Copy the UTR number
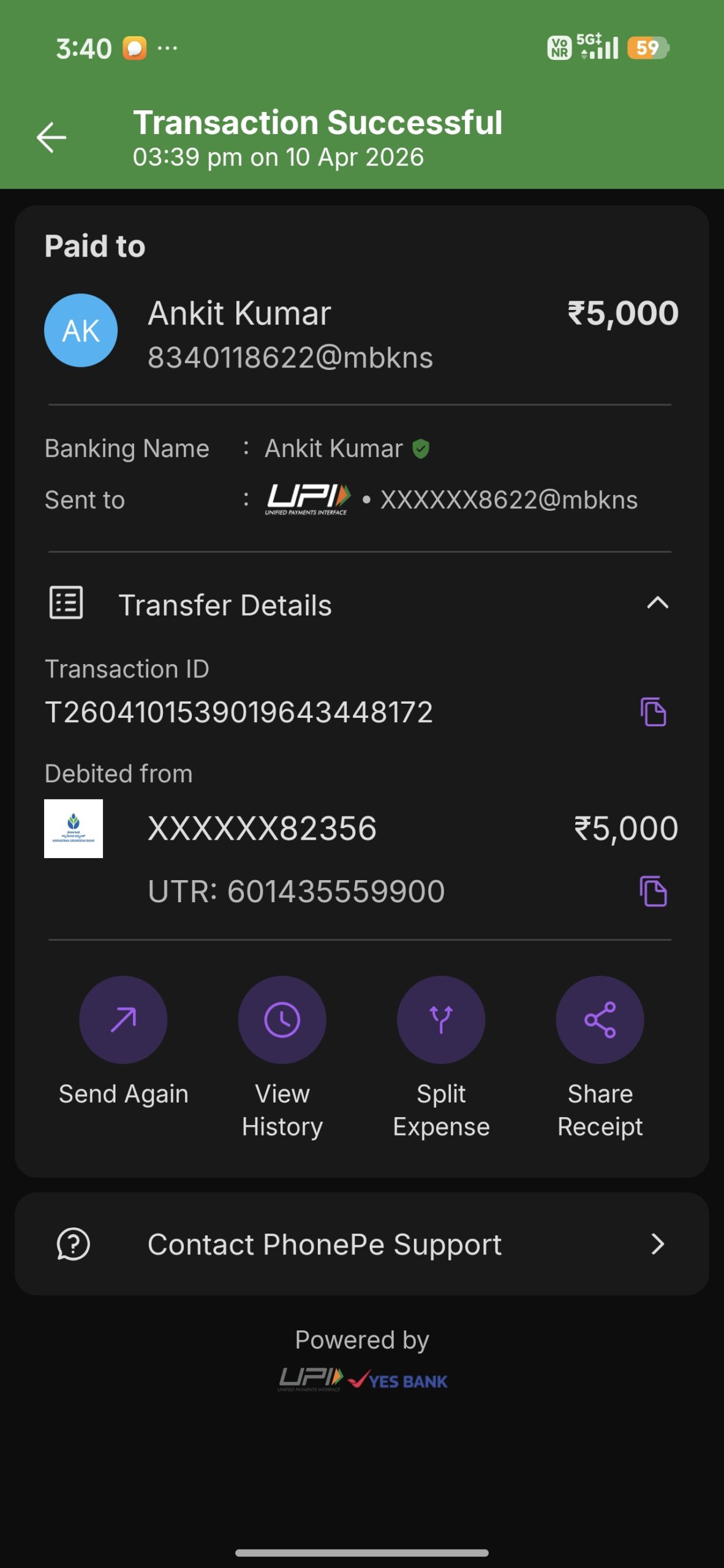 [653, 891]
